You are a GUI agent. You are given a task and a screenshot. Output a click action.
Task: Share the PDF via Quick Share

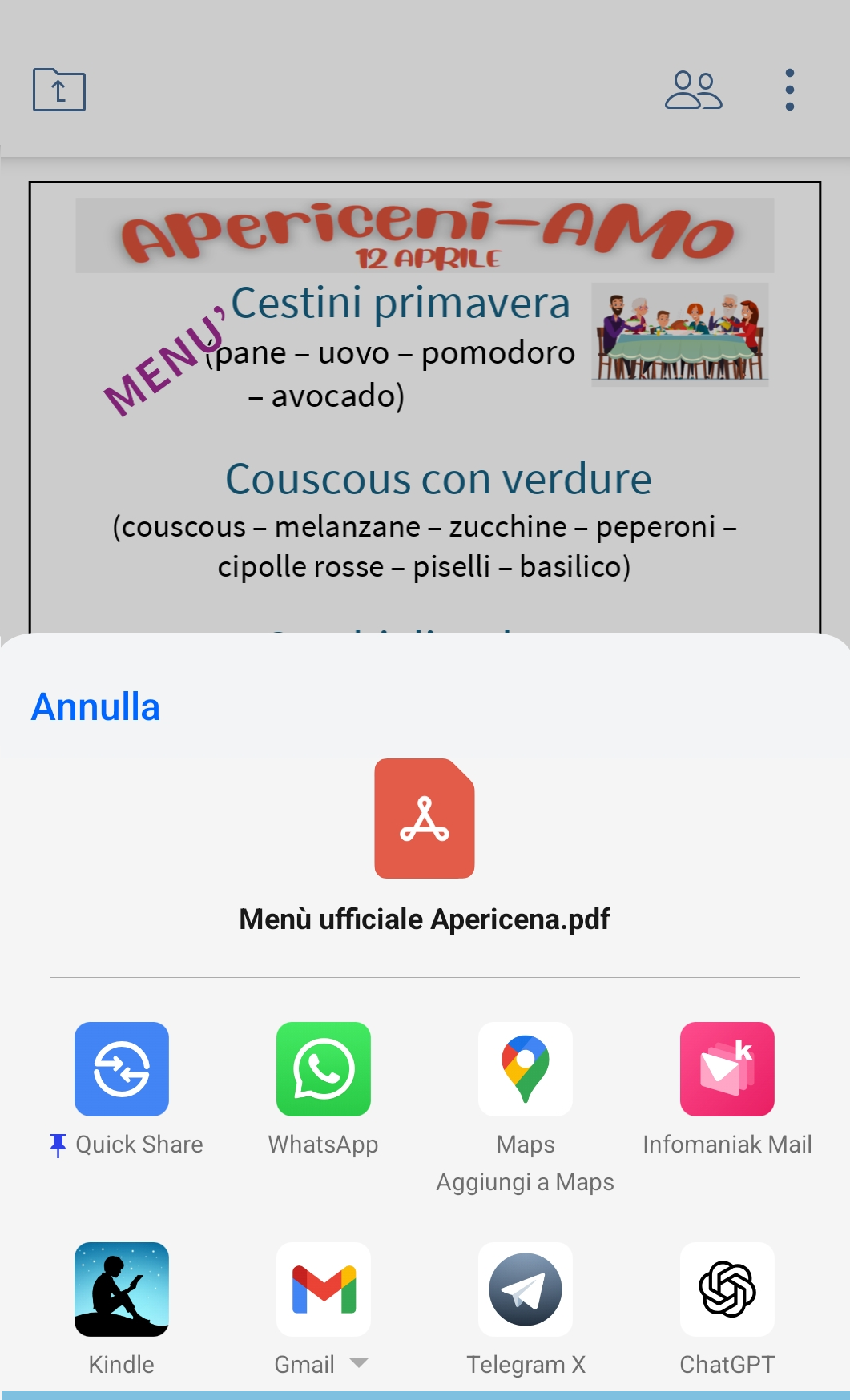(122, 1069)
